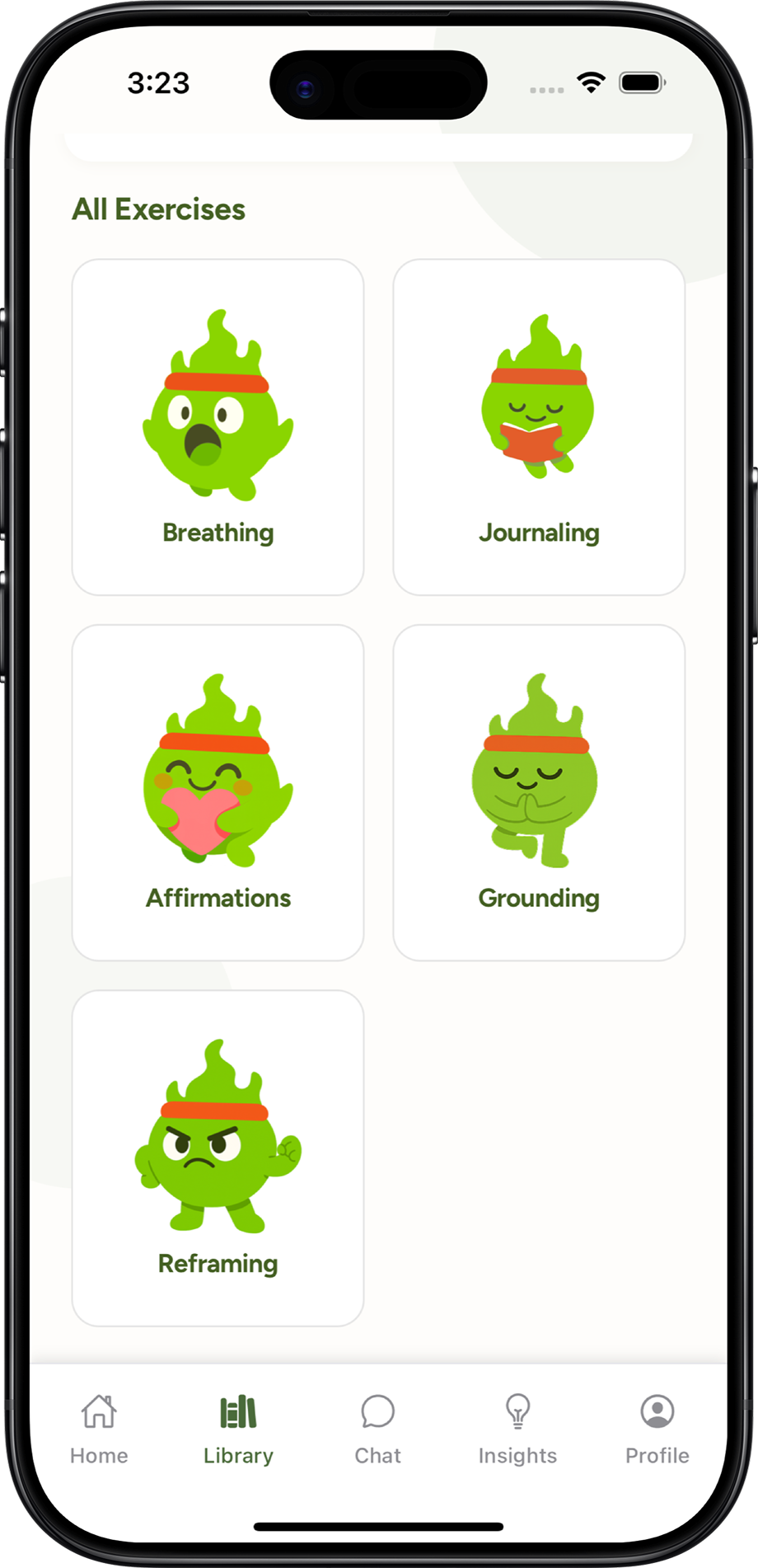
Task: View the Insights tab
Action: point(517,1429)
